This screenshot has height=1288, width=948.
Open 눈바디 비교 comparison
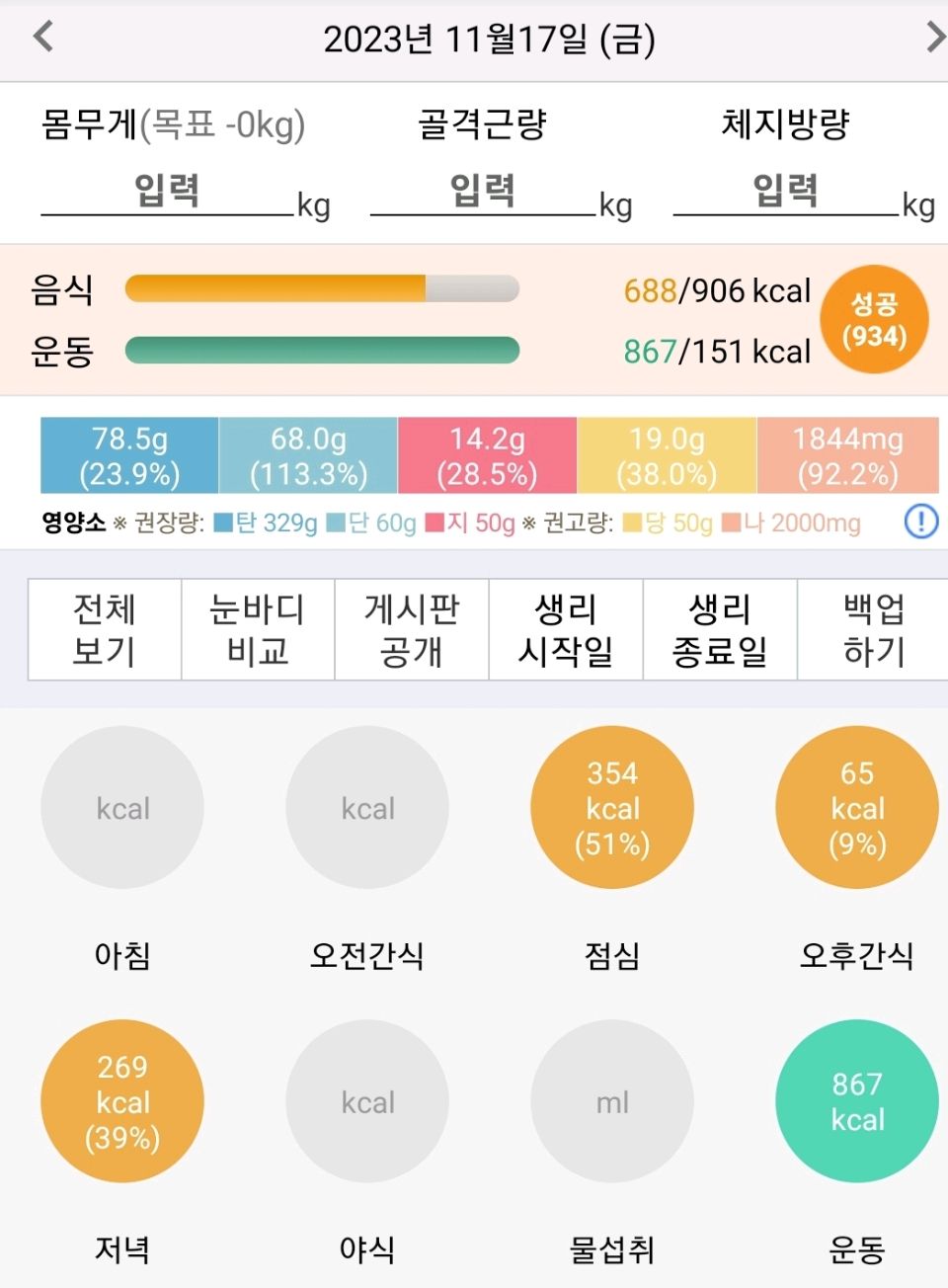pos(258,630)
